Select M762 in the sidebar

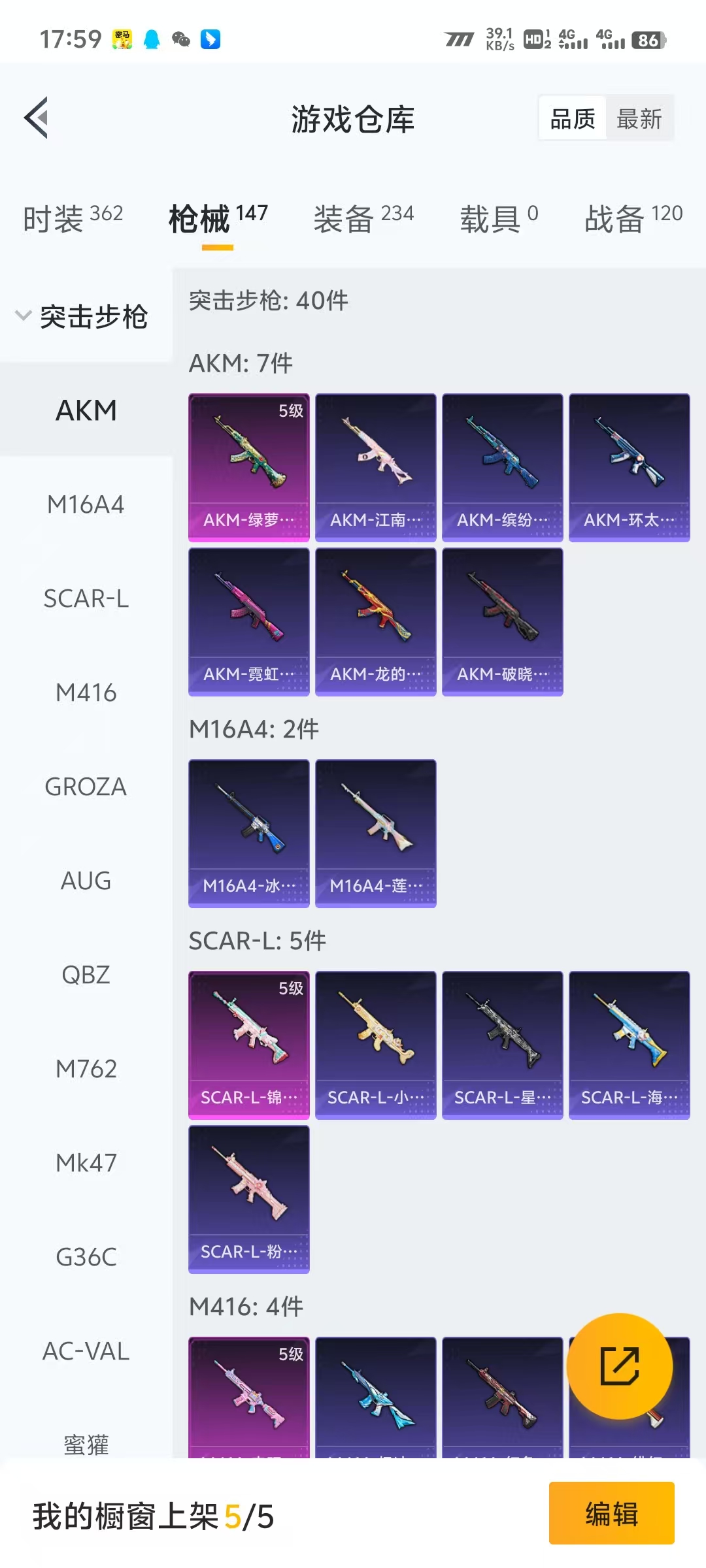point(86,1069)
